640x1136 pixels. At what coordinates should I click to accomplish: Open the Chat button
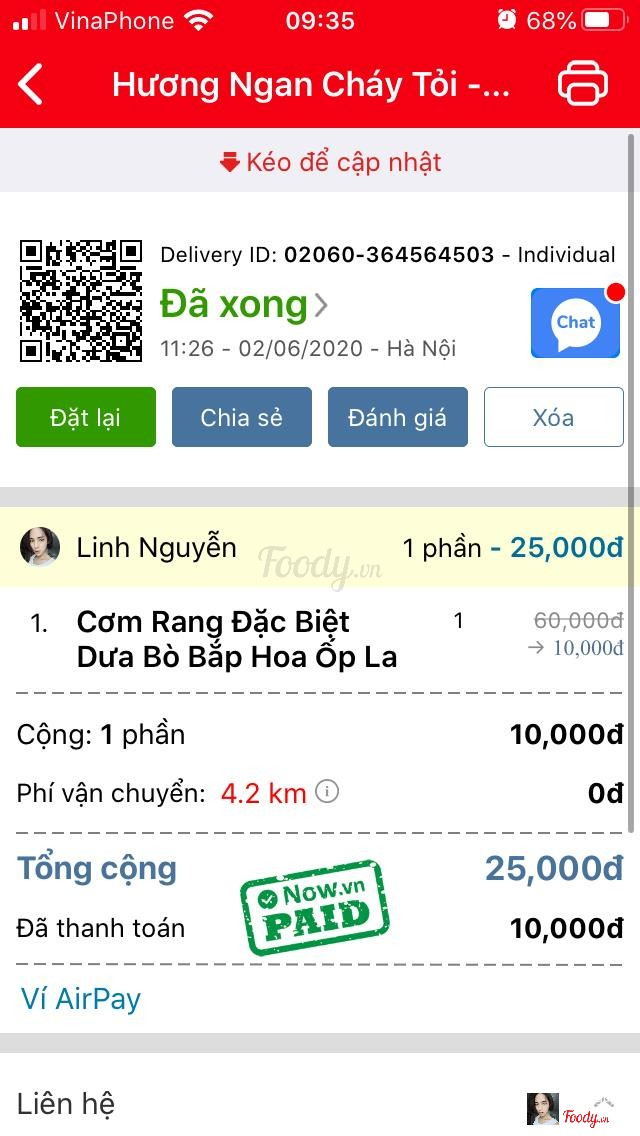(x=575, y=322)
